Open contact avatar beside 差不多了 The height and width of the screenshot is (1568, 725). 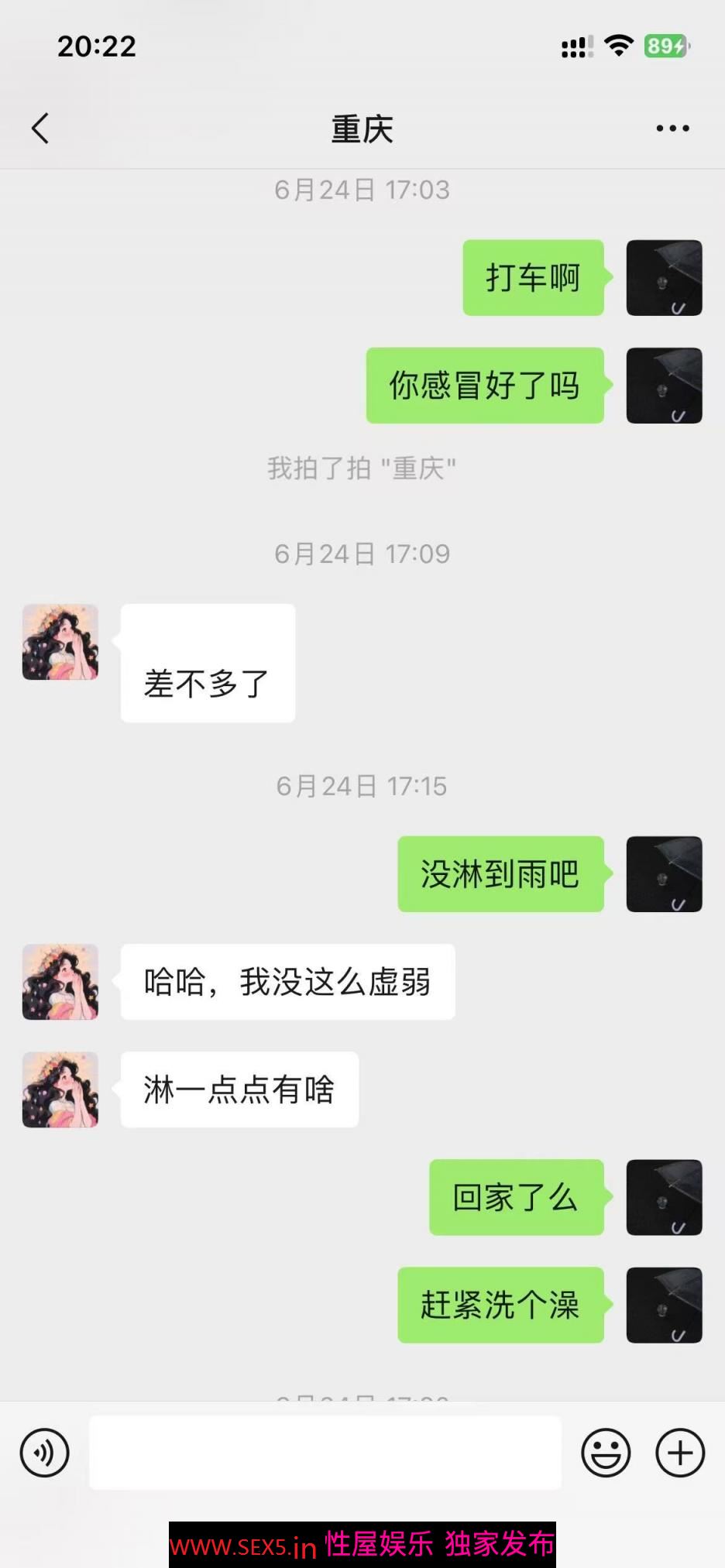[60, 643]
